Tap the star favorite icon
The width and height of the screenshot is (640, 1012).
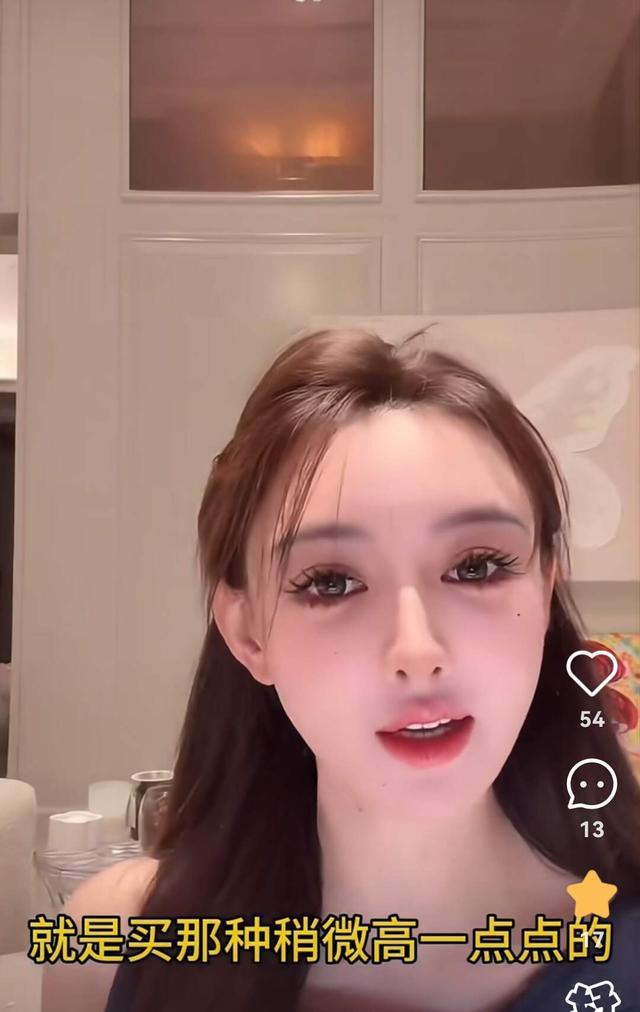click(591, 894)
